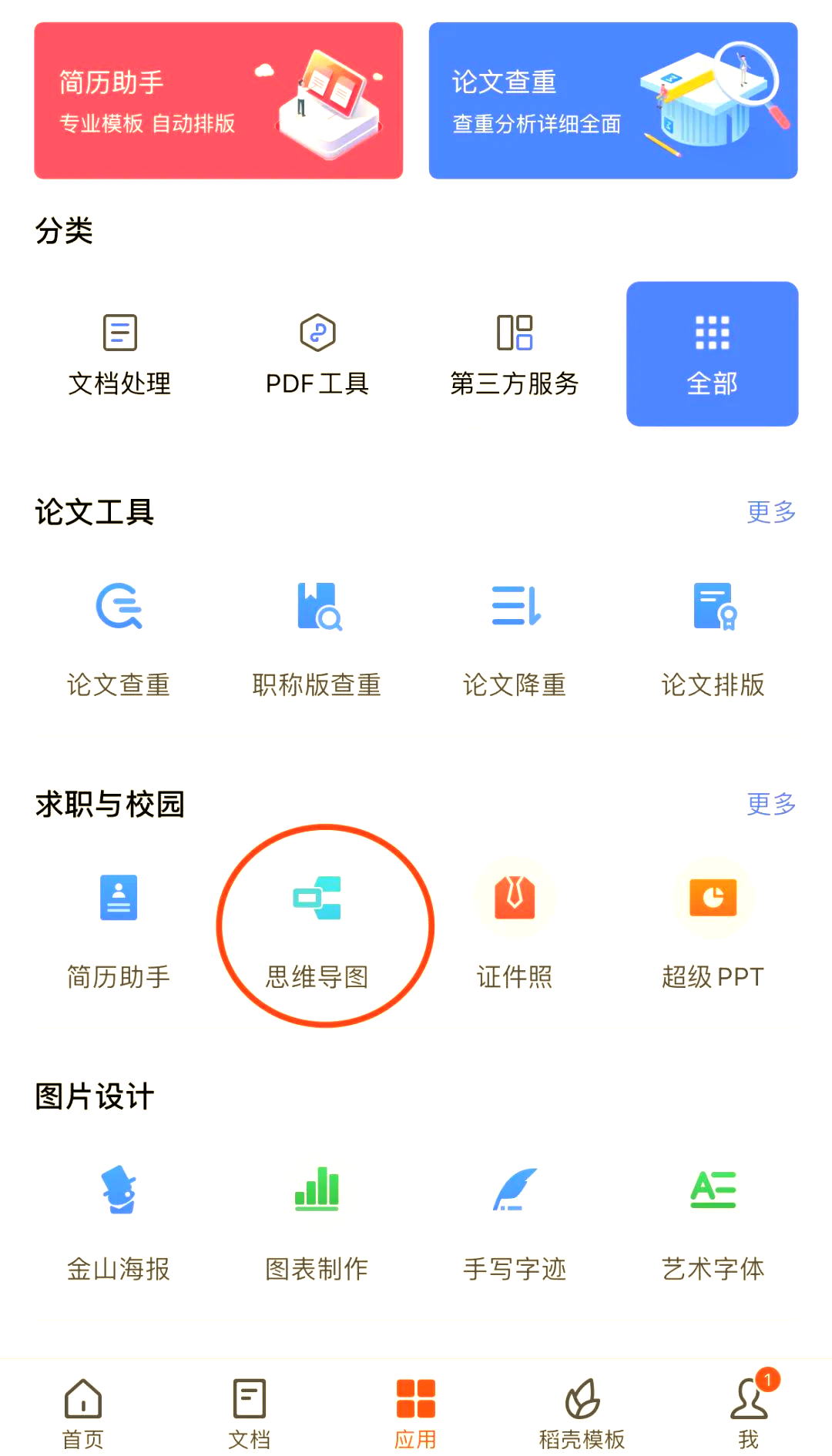Tap 更多 next to 求职与校园
The image size is (832, 1456).
[770, 804]
